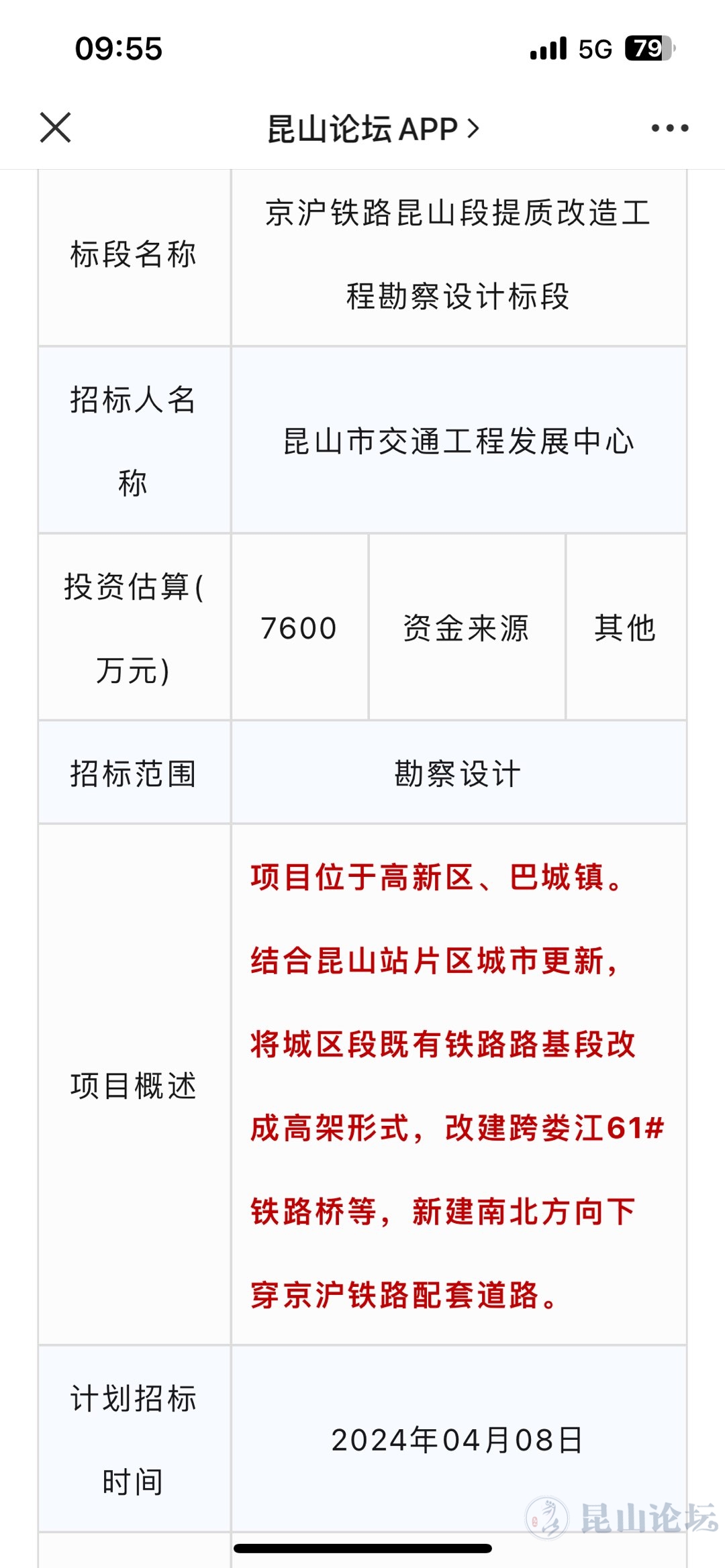The image size is (725, 1568).
Task: Open the three-dot overflow menu
Action: point(669,127)
